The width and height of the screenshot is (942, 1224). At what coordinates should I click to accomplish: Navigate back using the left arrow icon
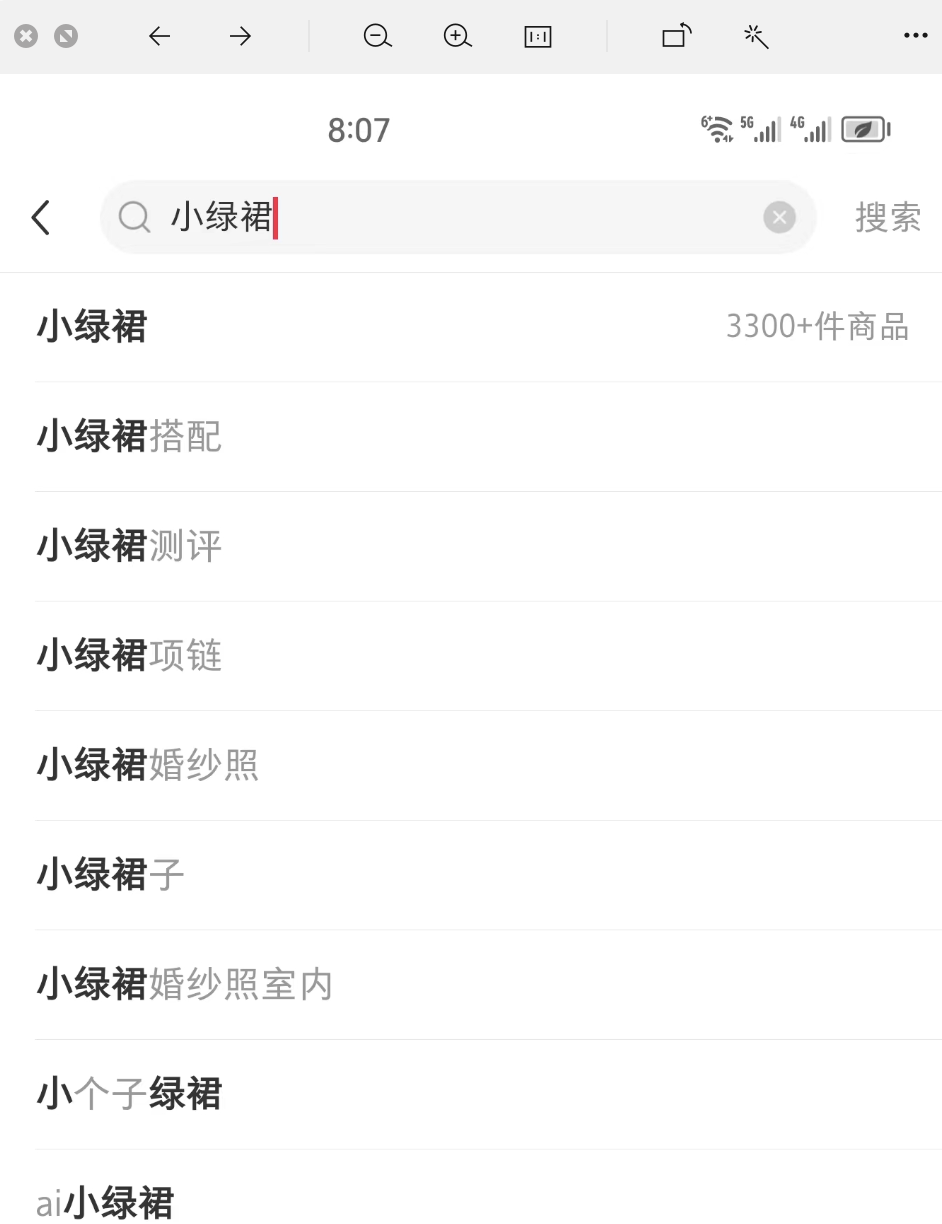pos(158,36)
